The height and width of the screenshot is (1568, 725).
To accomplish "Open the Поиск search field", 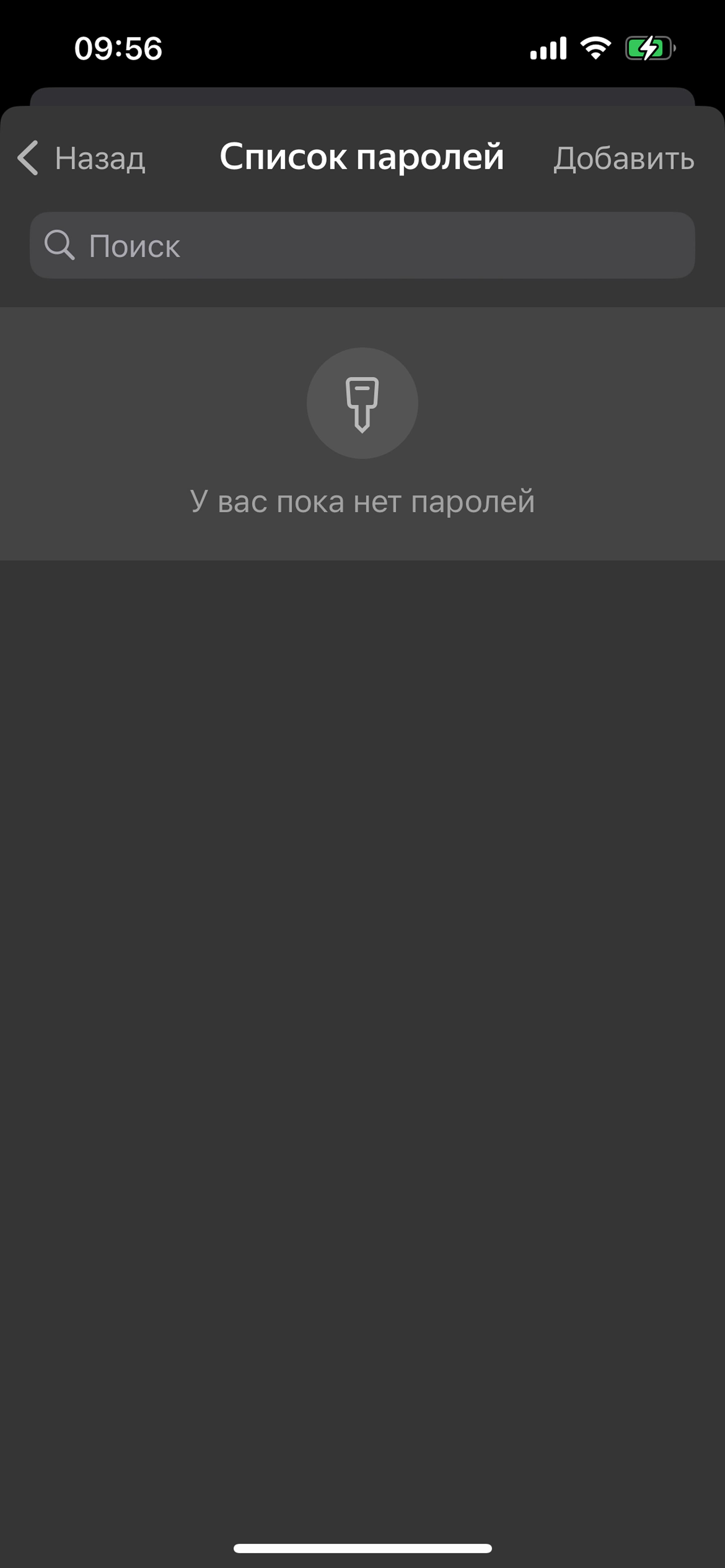I will tap(362, 245).
